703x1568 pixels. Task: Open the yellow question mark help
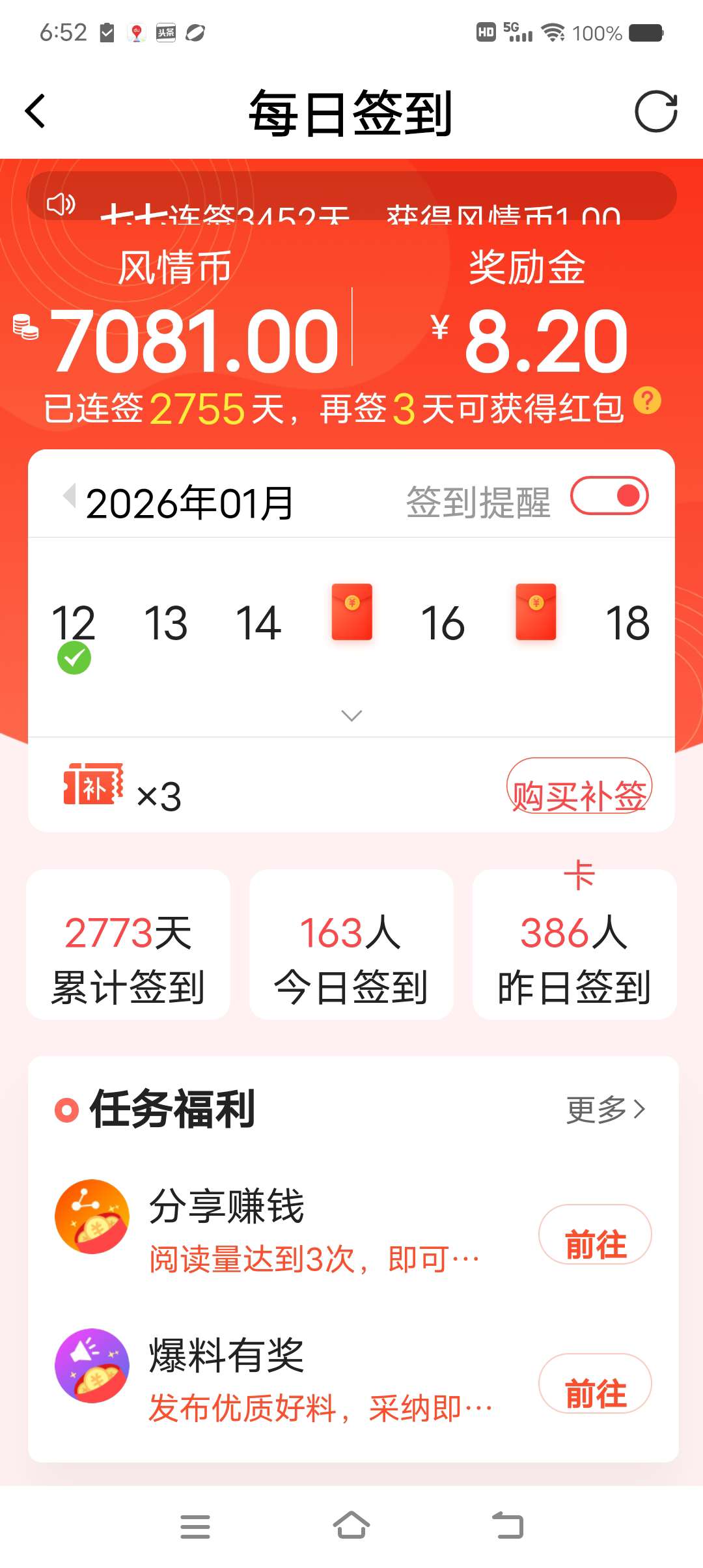[647, 401]
